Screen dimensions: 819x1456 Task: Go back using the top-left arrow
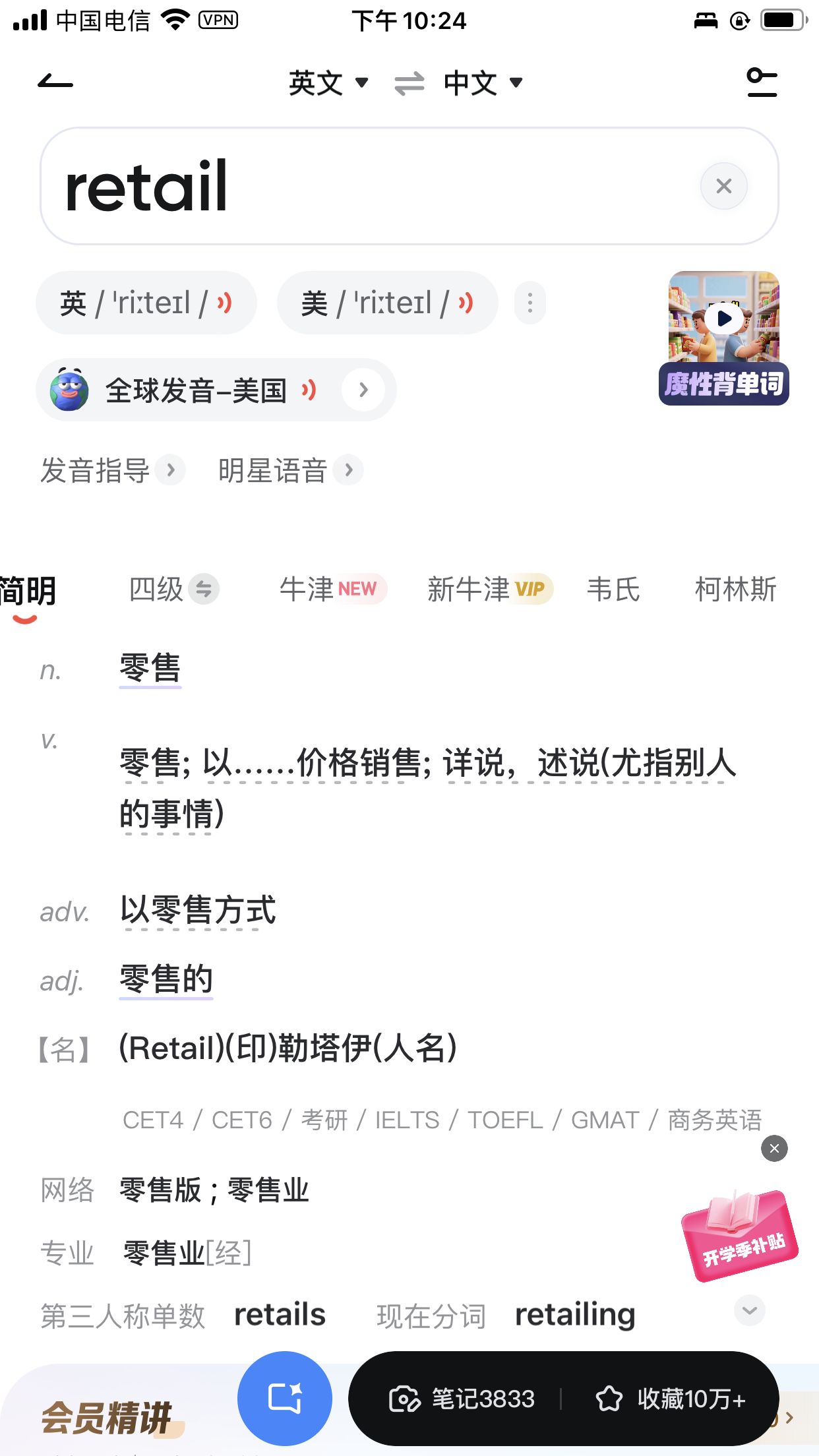pyautogui.click(x=55, y=83)
